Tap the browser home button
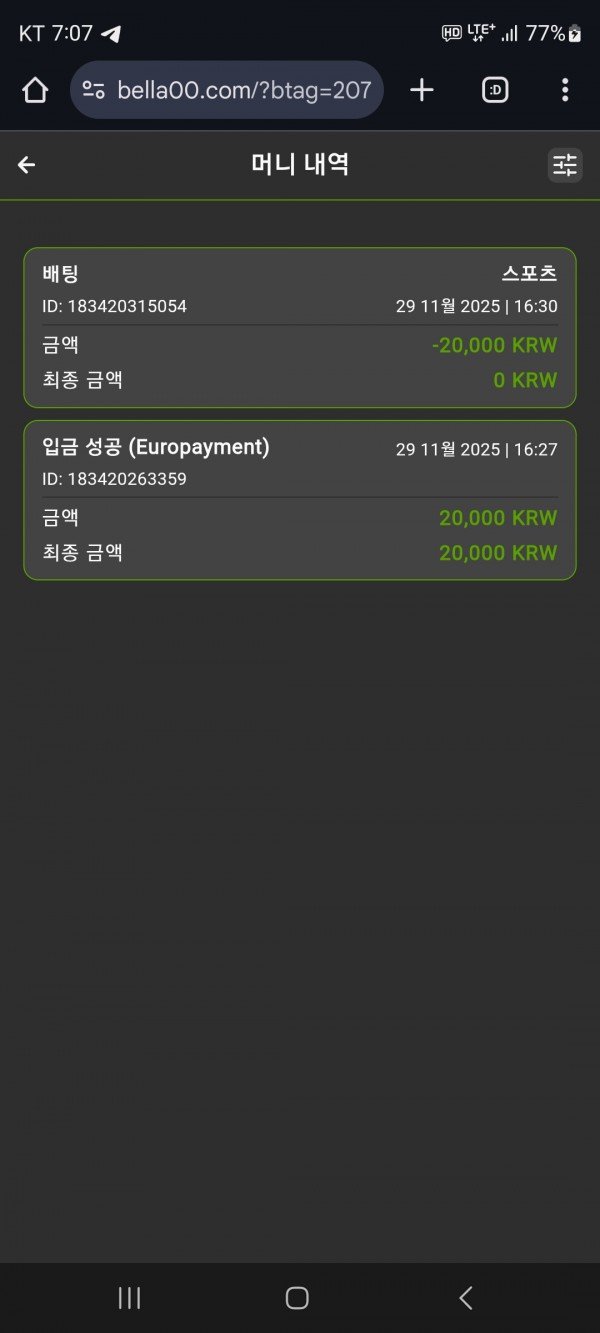This screenshot has height=1333, width=600. 35,90
